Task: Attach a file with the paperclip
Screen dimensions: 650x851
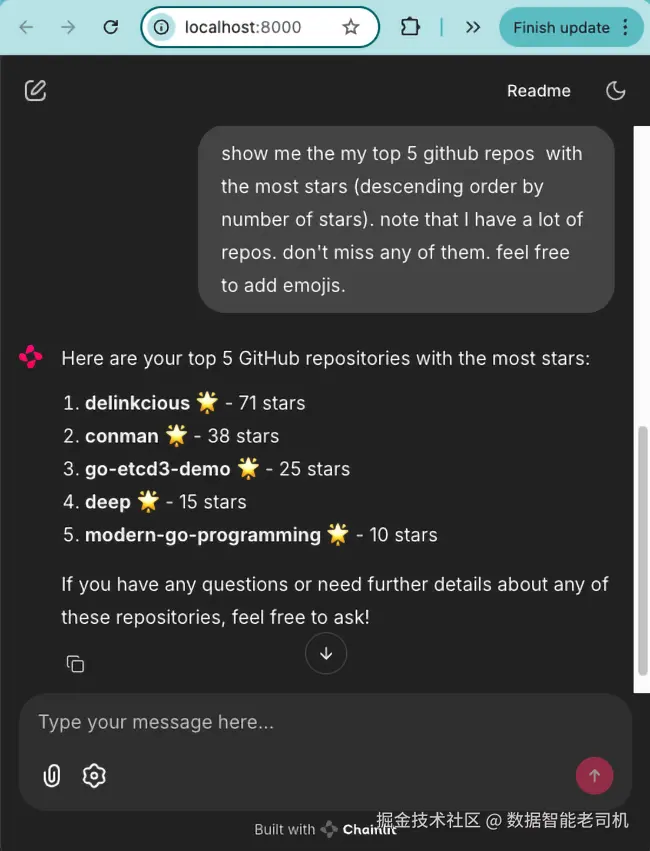Action: tap(52, 775)
